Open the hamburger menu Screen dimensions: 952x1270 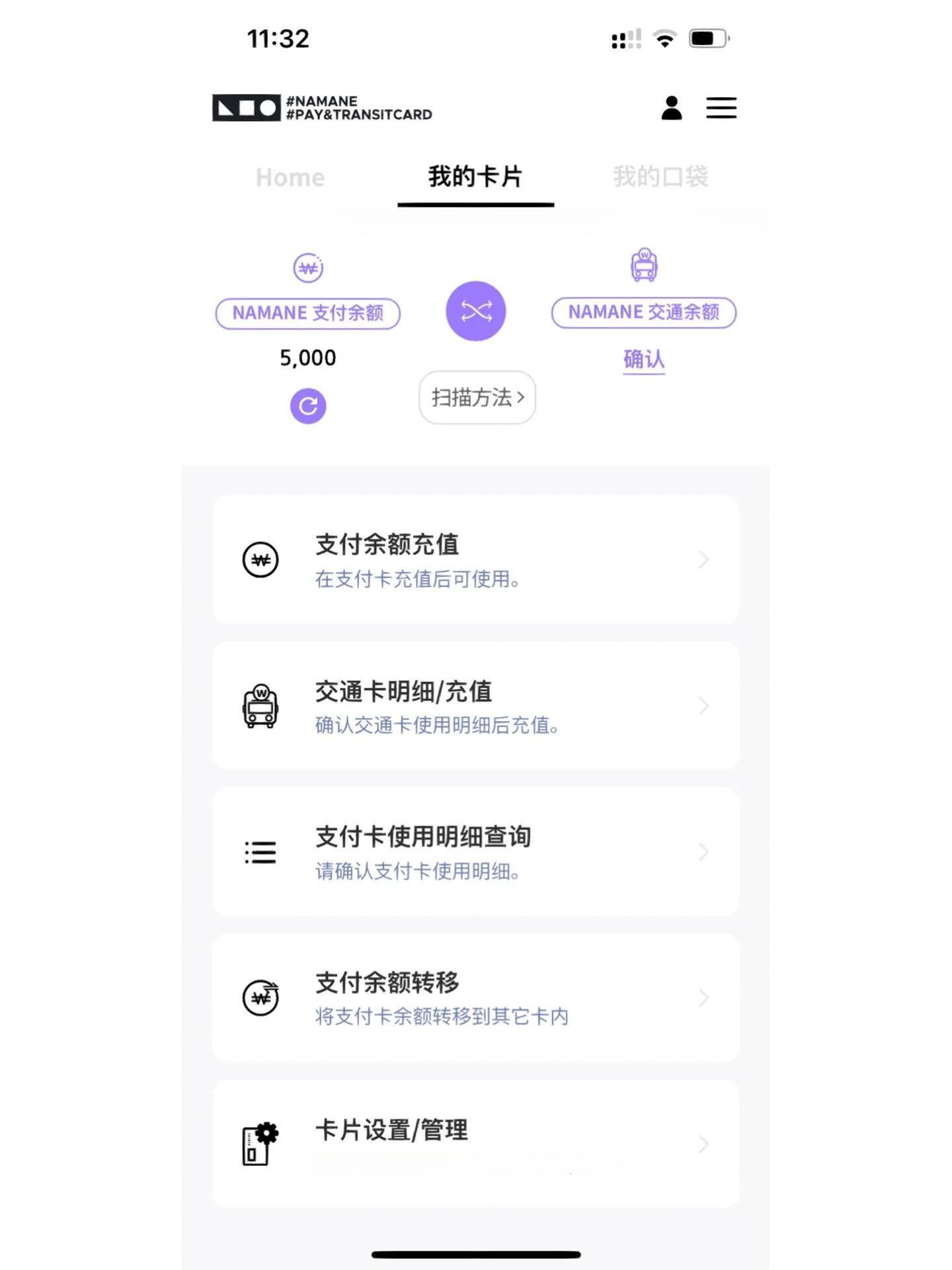pos(721,108)
